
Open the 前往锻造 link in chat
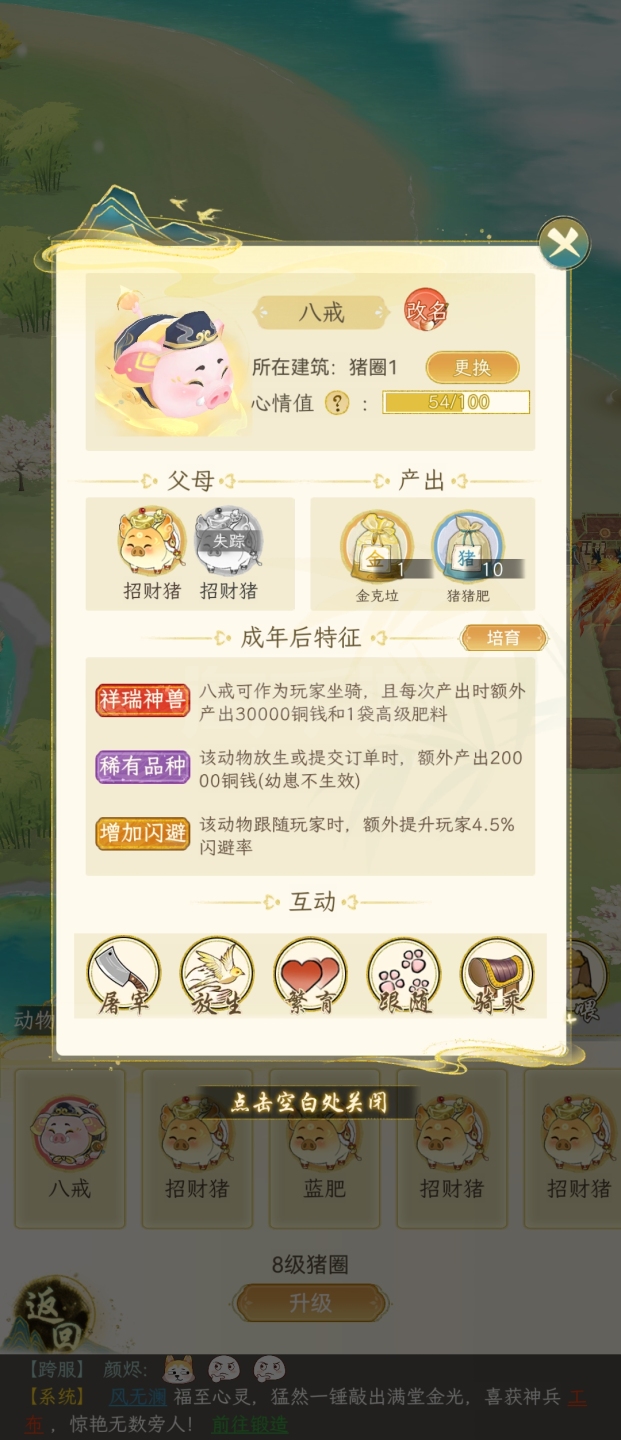[x=250, y=1424]
